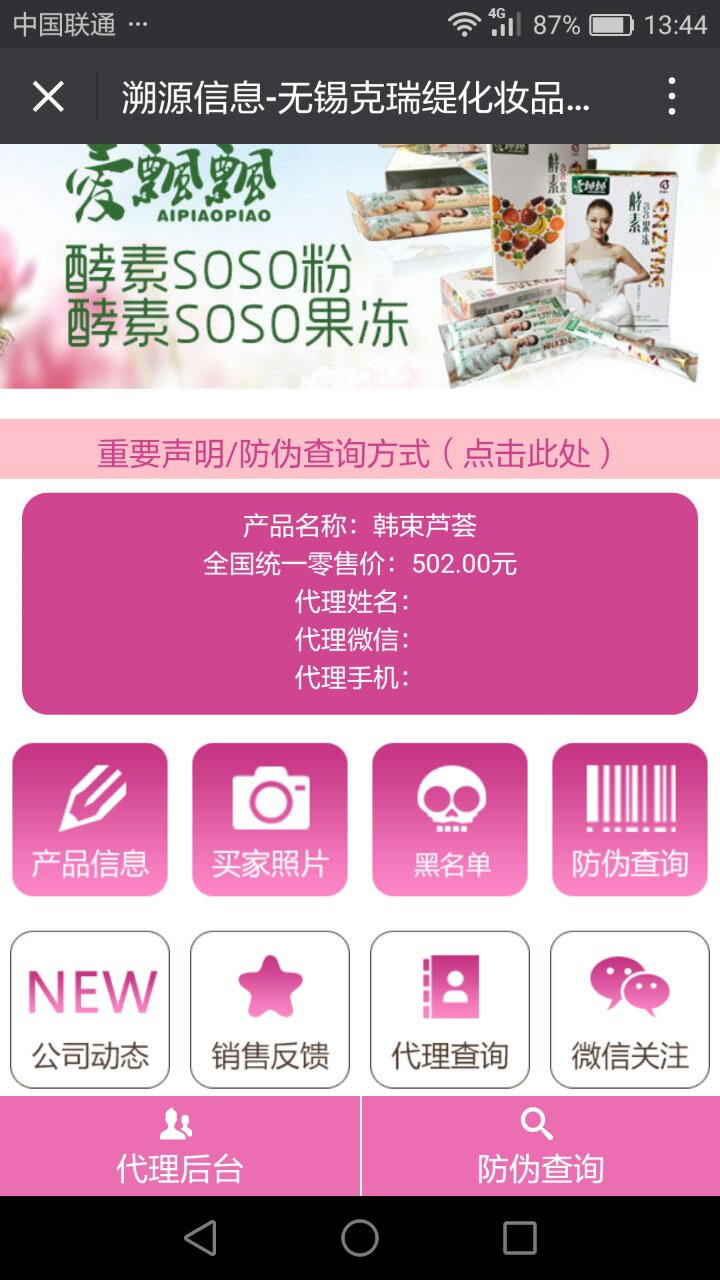Tap the 防伪查询 barcode tile
720x1280 pixels.
tap(630, 819)
